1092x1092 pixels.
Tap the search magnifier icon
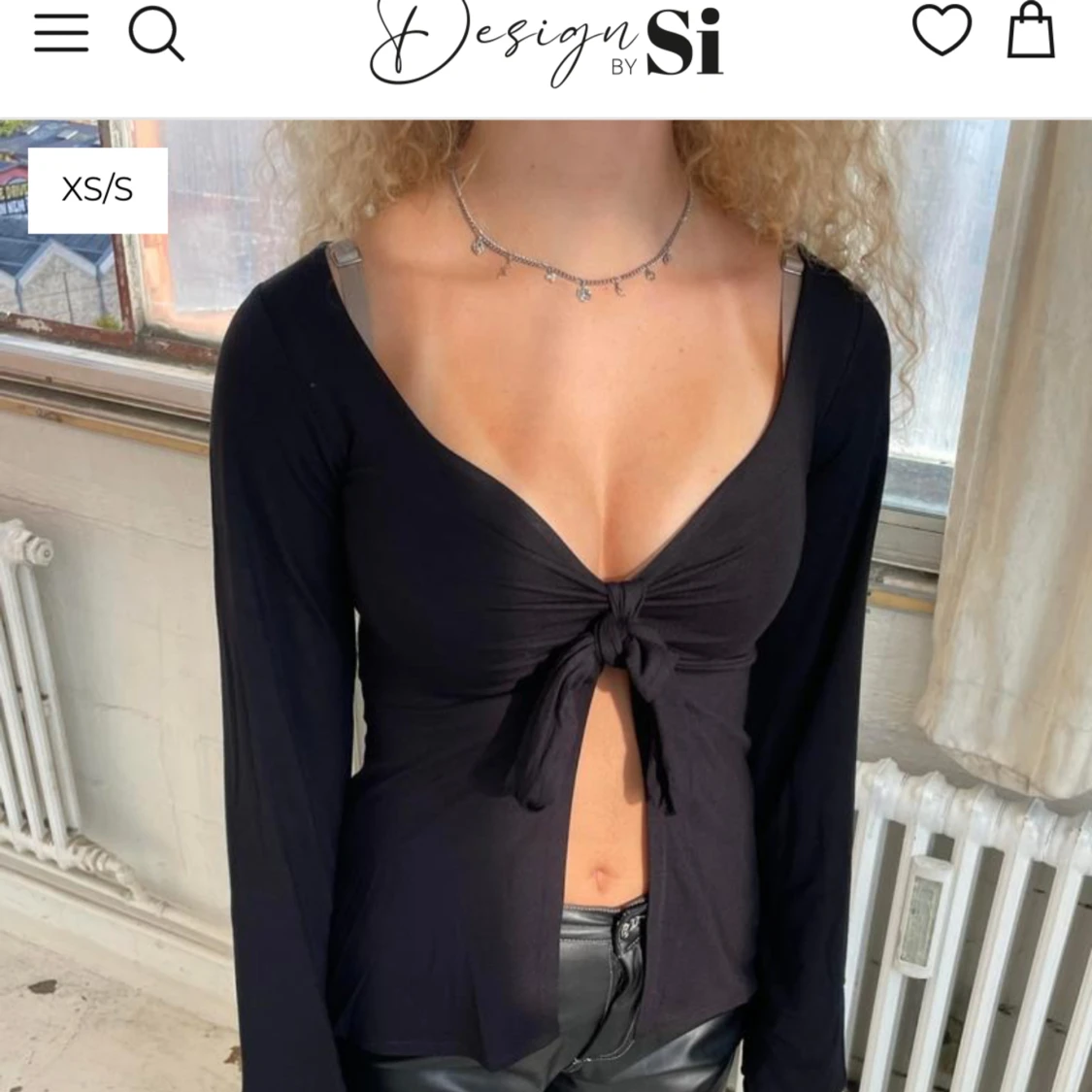click(x=156, y=35)
